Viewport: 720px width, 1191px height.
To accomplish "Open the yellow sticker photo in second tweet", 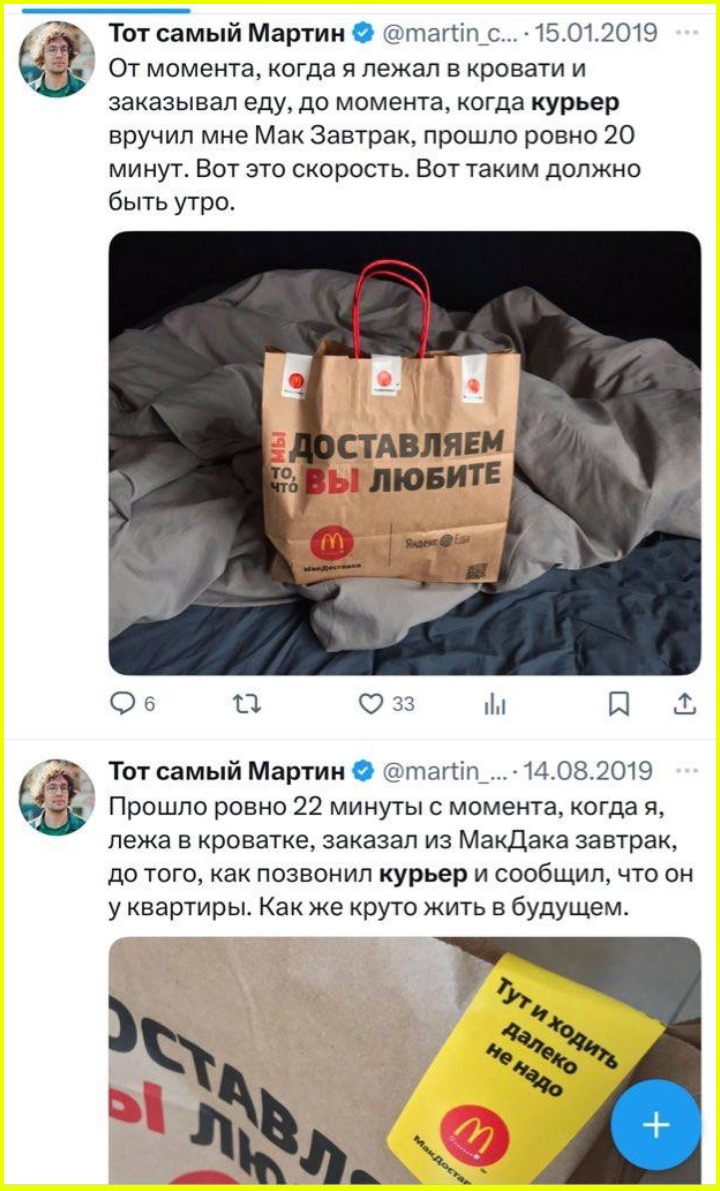I will [x=360, y=1060].
